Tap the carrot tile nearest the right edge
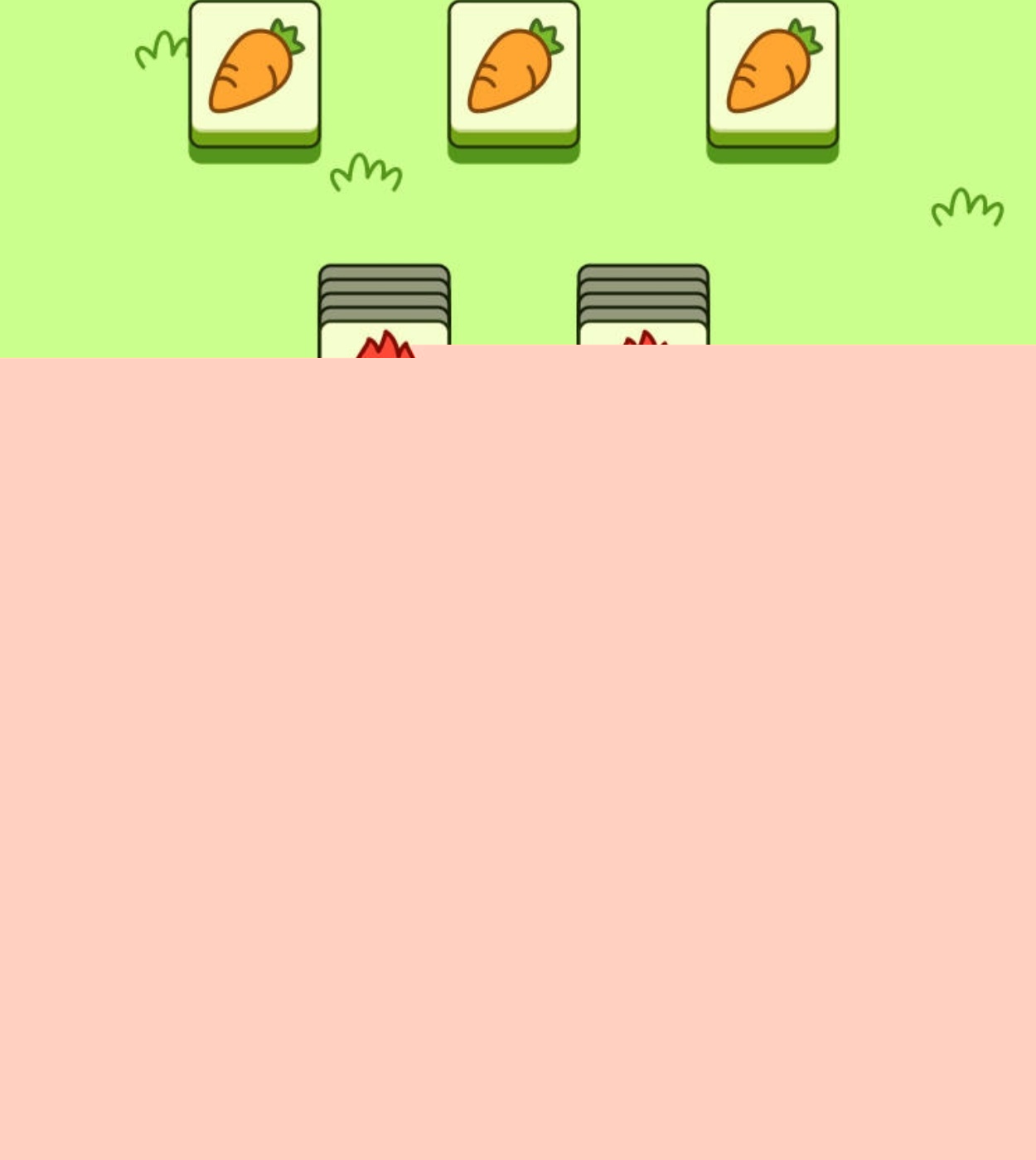Screen dimensions: 1036x1160 772,70
